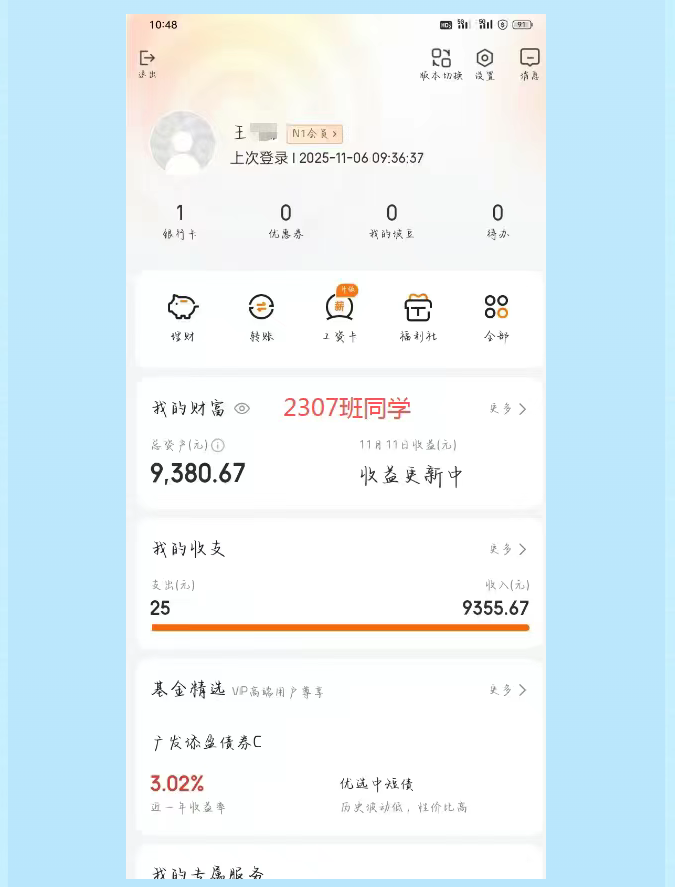Open 更多 in 我的收支 section
Viewport: 681px width, 887px height.
508,549
